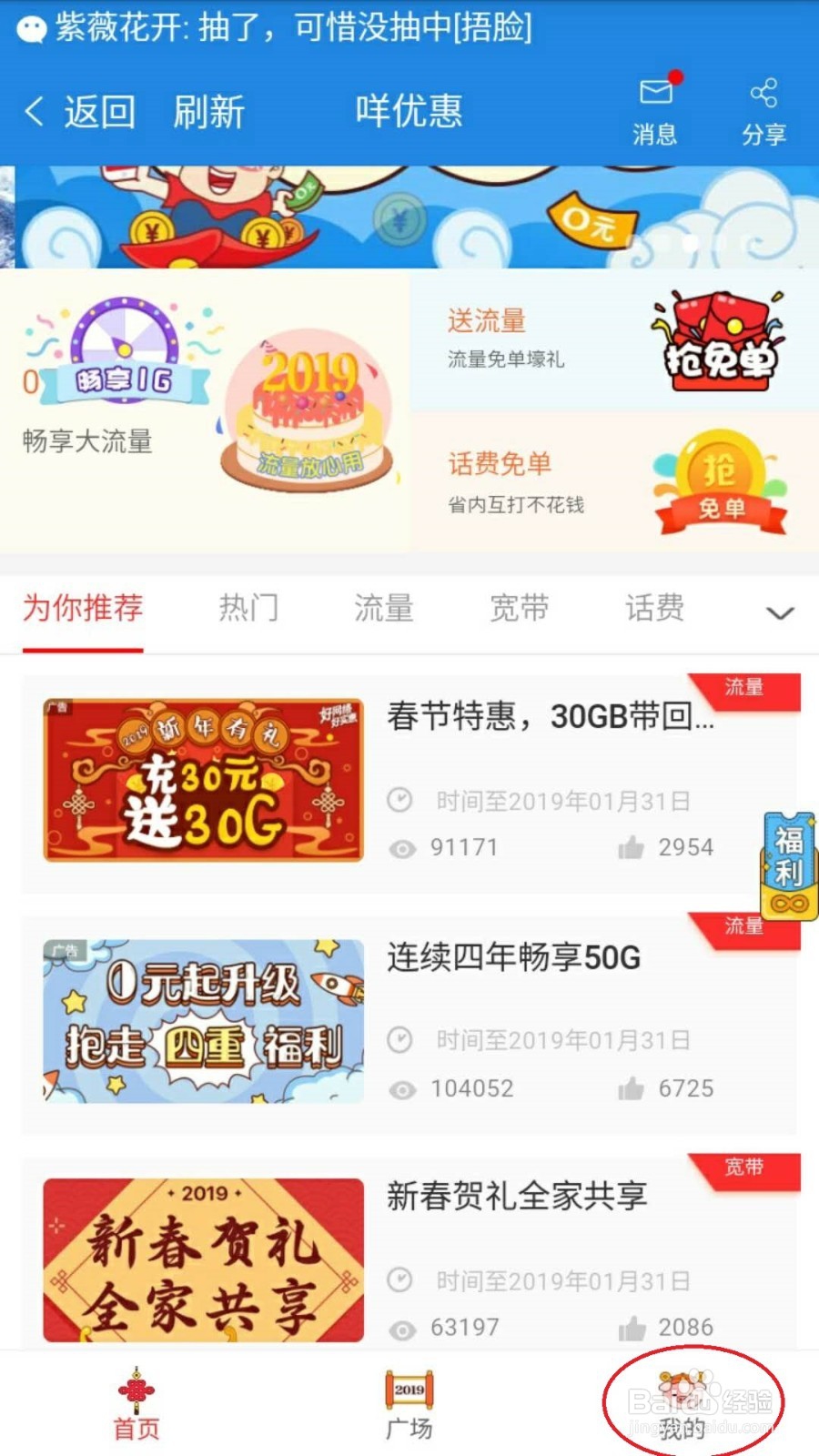Like the 春节特惠 30GB offer
Viewport: 819px width, 1456px height.
pos(630,847)
